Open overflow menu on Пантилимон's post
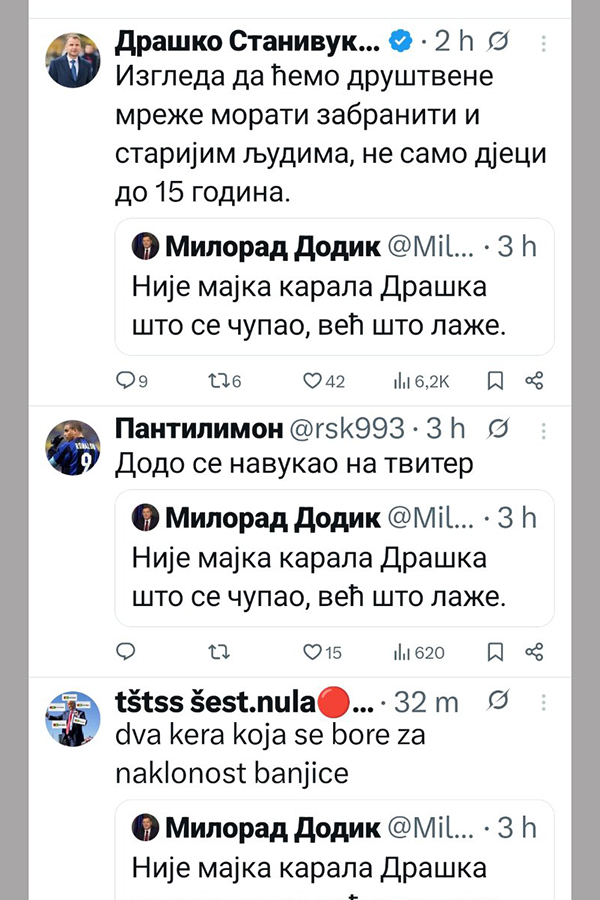Viewport: 600px width, 900px height. [543, 430]
